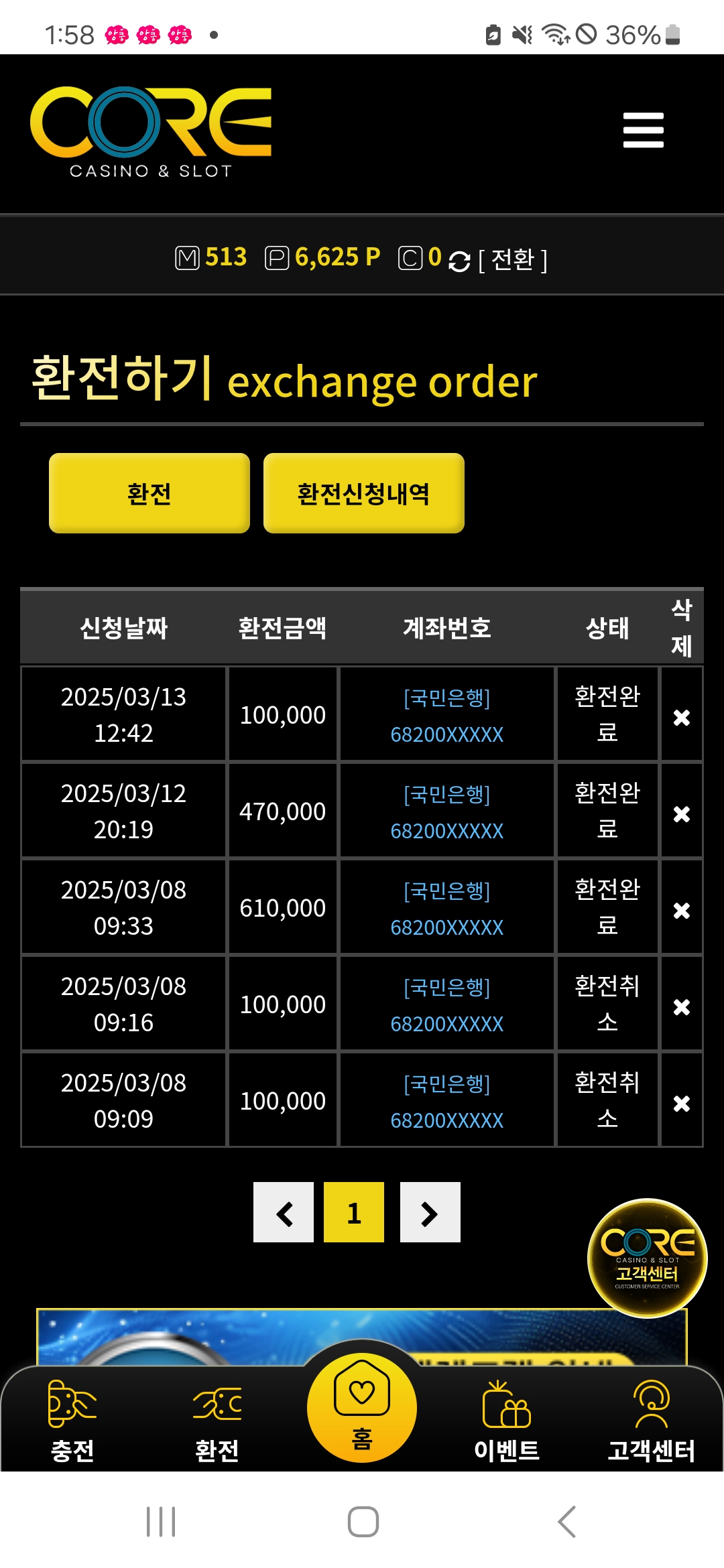
Task: Go to the next page arrow
Action: (x=430, y=1213)
